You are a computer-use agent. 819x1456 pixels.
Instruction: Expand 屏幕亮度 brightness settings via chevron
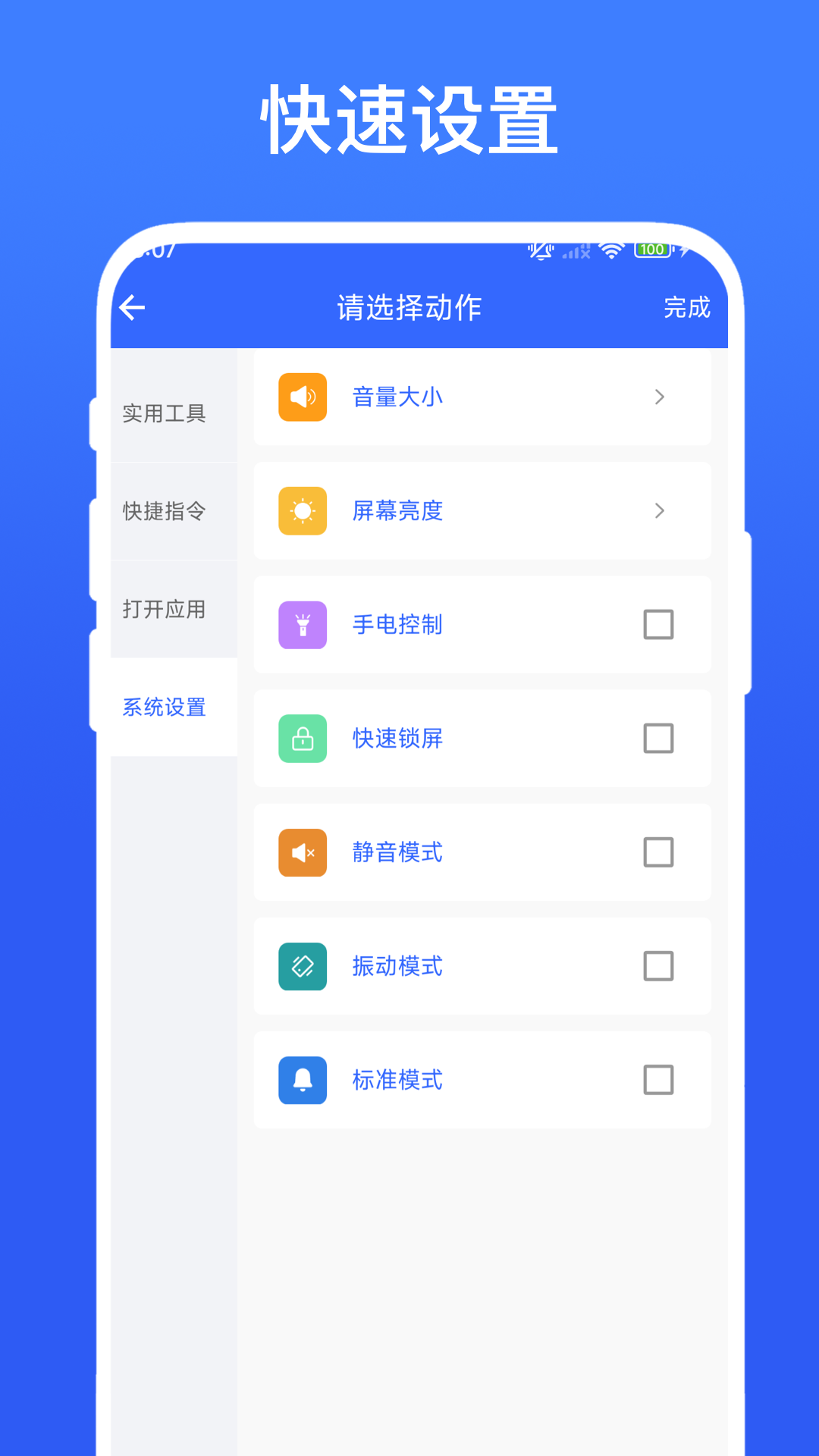click(x=659, y=510)
